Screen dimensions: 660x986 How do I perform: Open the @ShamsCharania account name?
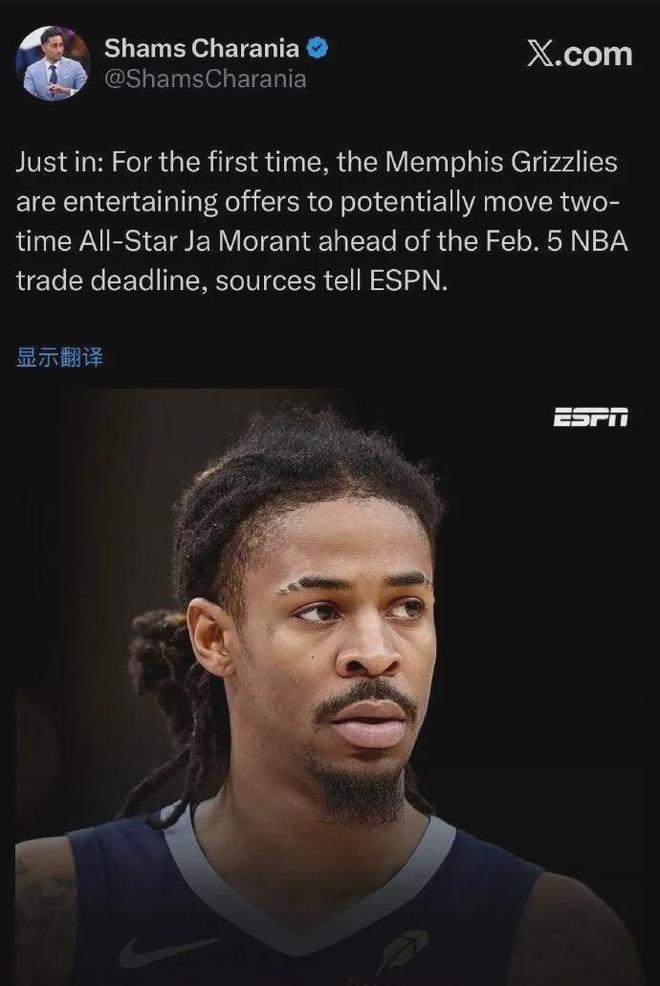[x=205, y=79]
